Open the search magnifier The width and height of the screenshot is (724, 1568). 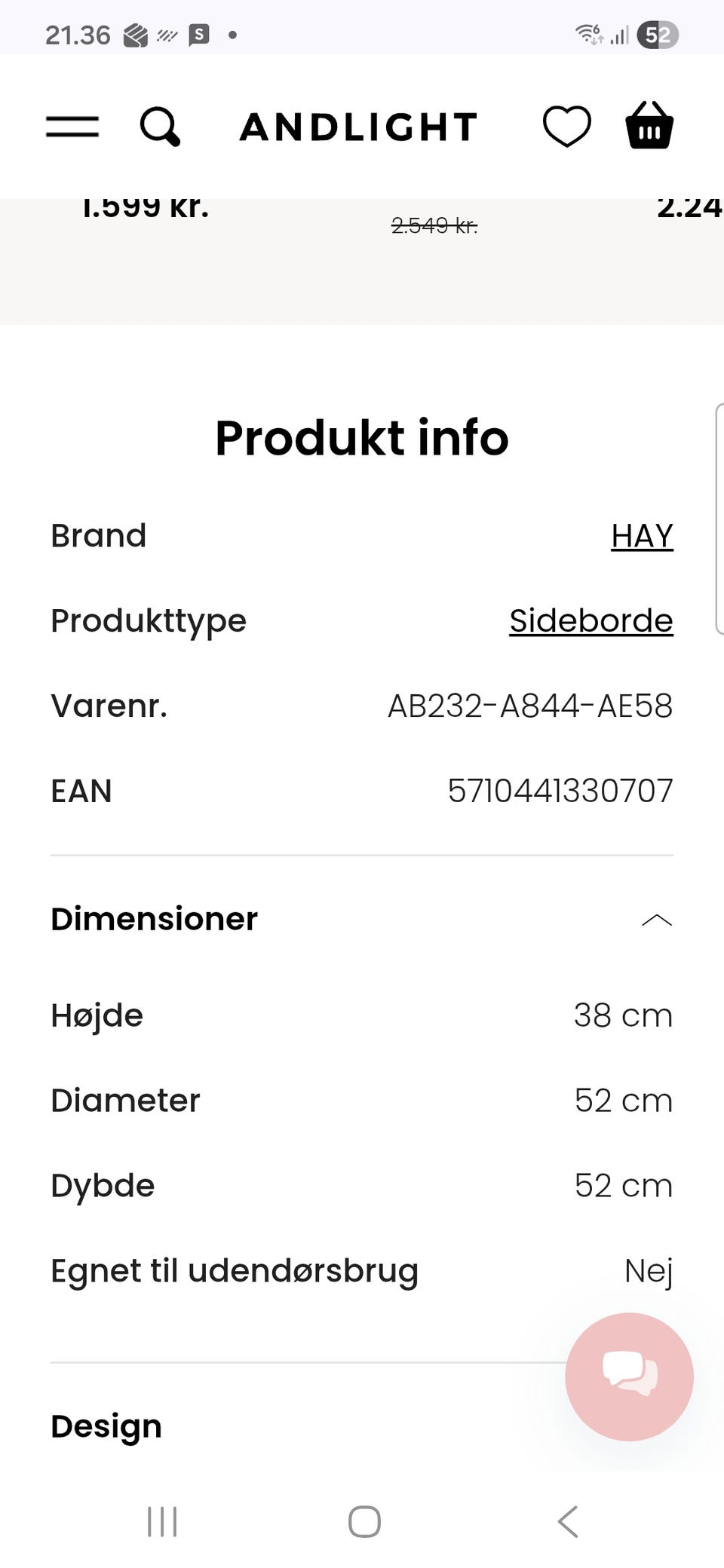(160, 126)
